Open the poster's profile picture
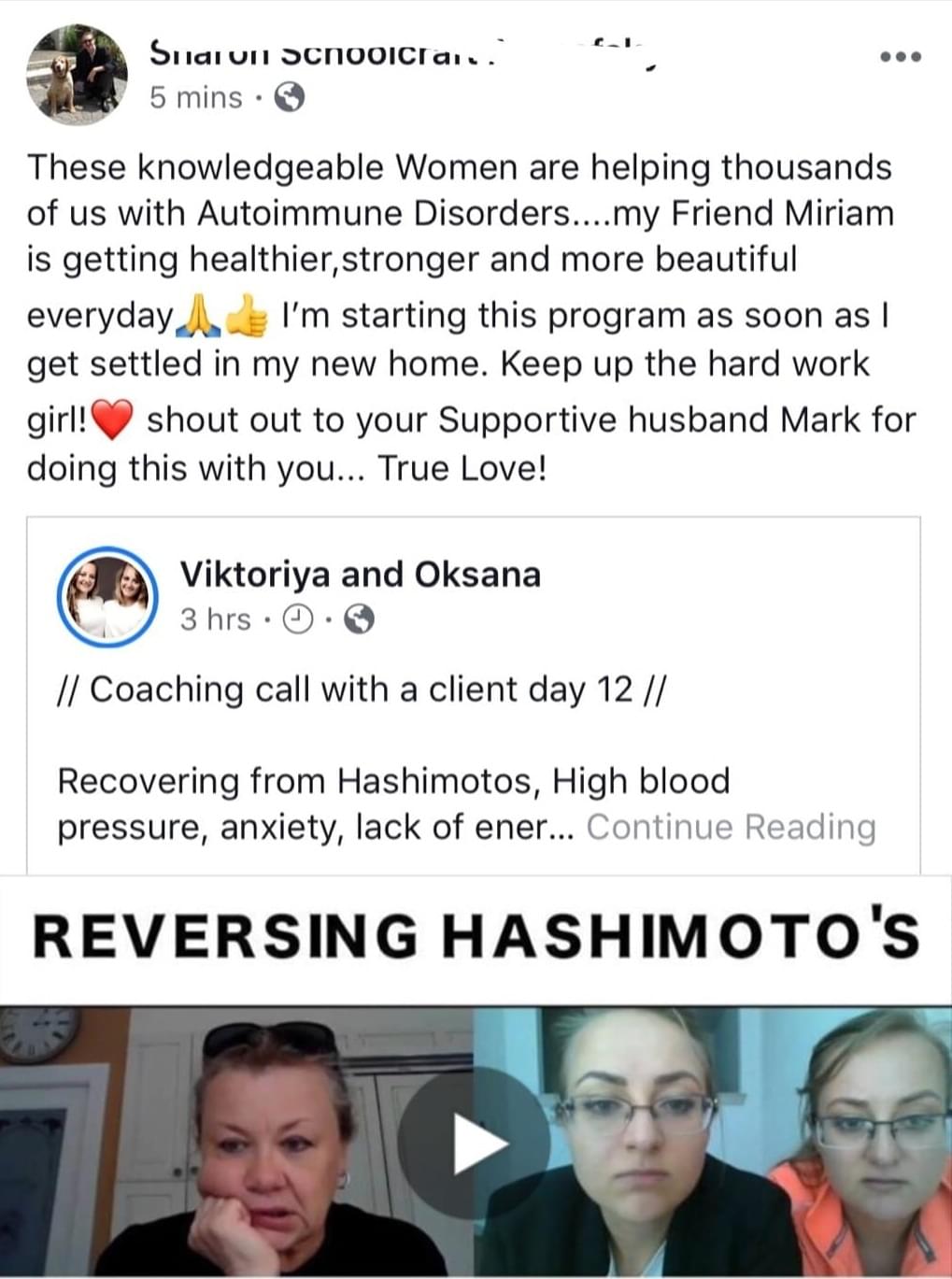Image resolution: width=952 pixels, height=1279 pixels. (x=77, y=75)
